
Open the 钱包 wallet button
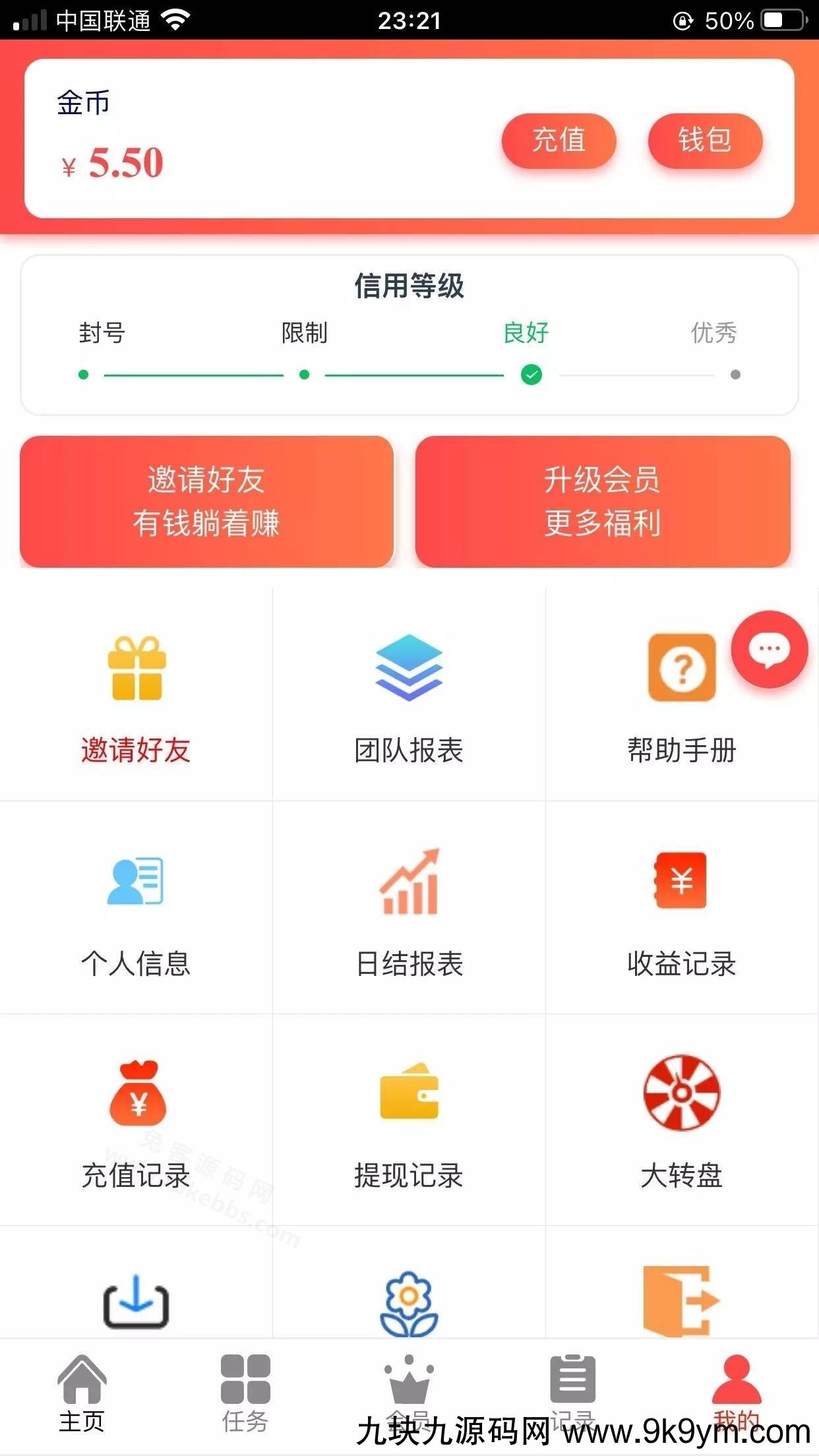(x=705, y=140)
